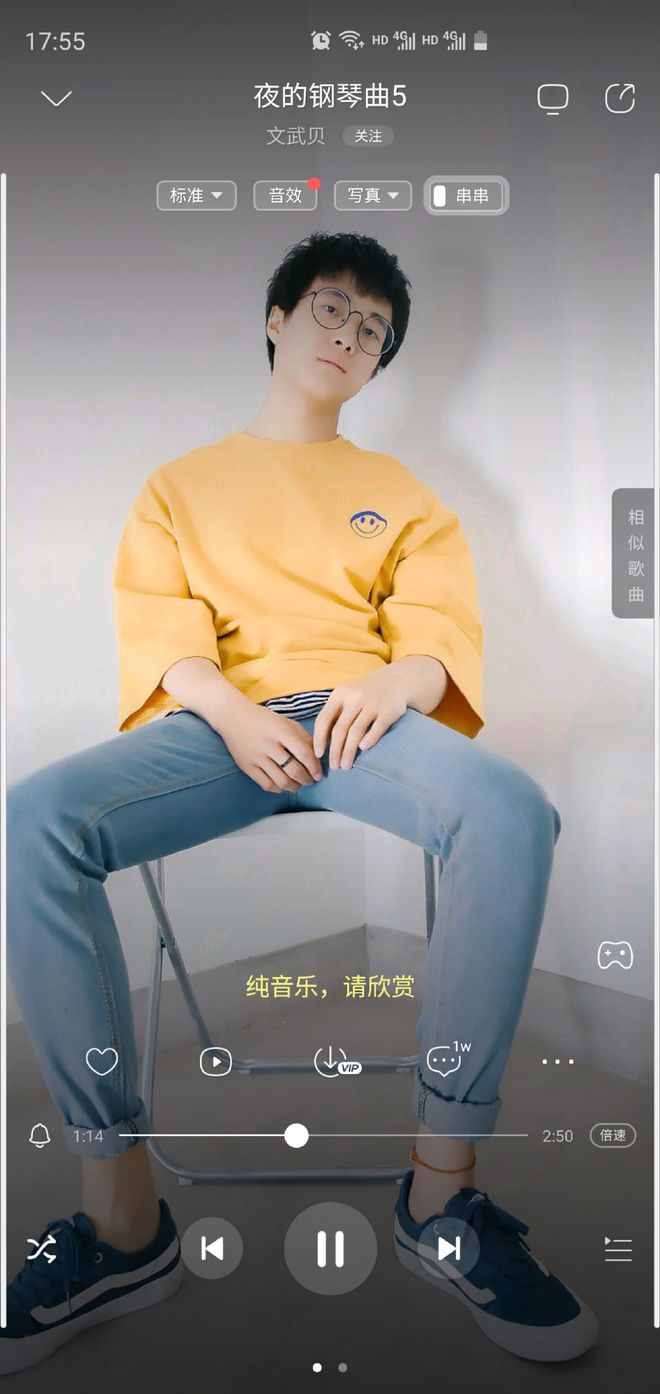Open the game controller icon

pyautogui.click(x=615, y=955)
